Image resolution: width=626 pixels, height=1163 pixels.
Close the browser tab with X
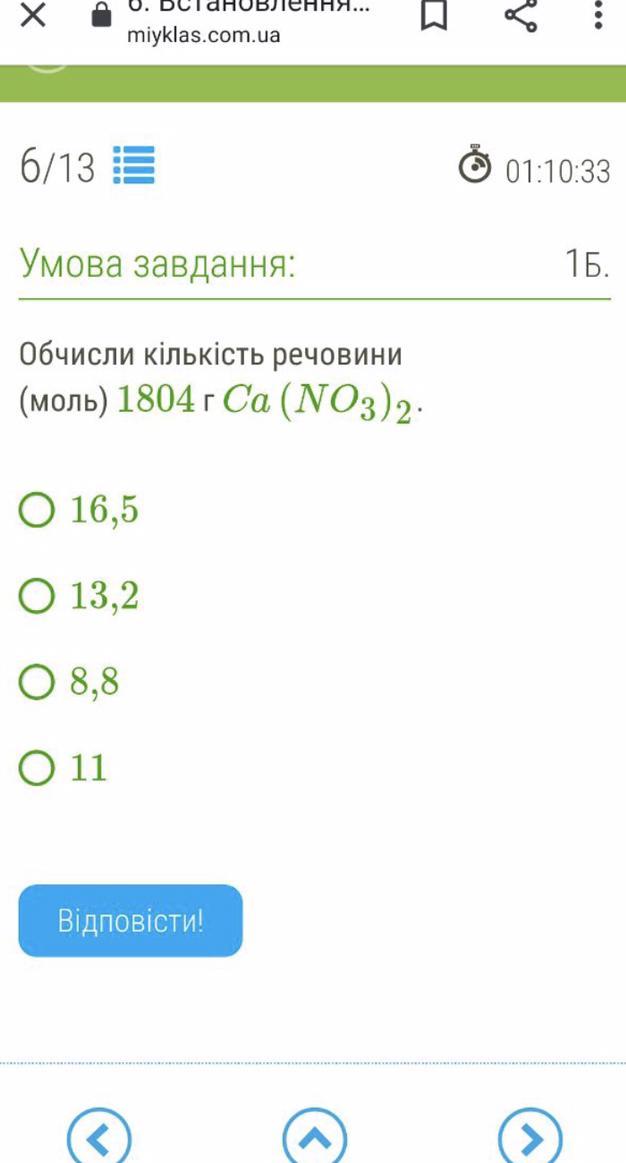click(x=33, y=16)
